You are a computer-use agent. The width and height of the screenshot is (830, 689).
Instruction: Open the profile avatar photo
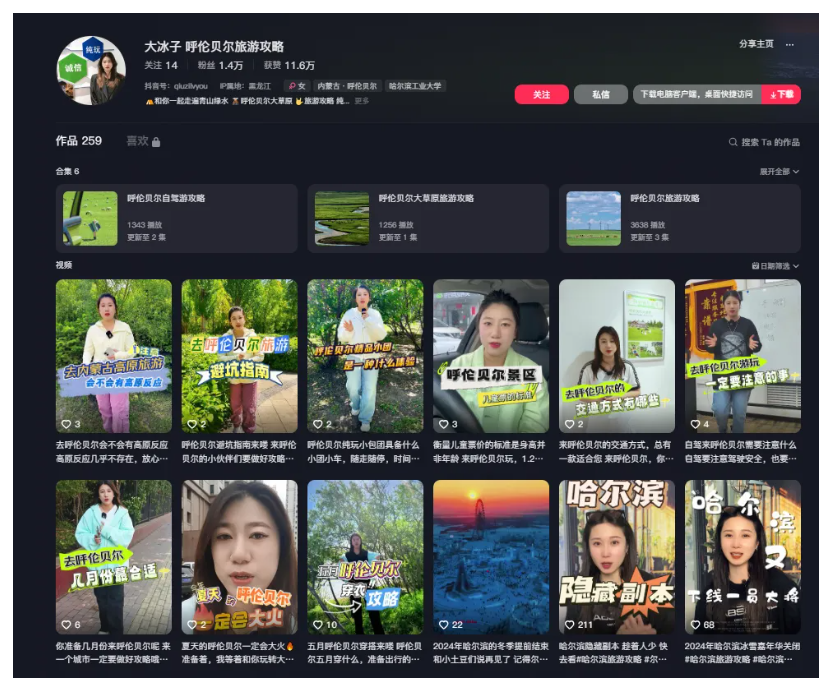tap(91, 71)
